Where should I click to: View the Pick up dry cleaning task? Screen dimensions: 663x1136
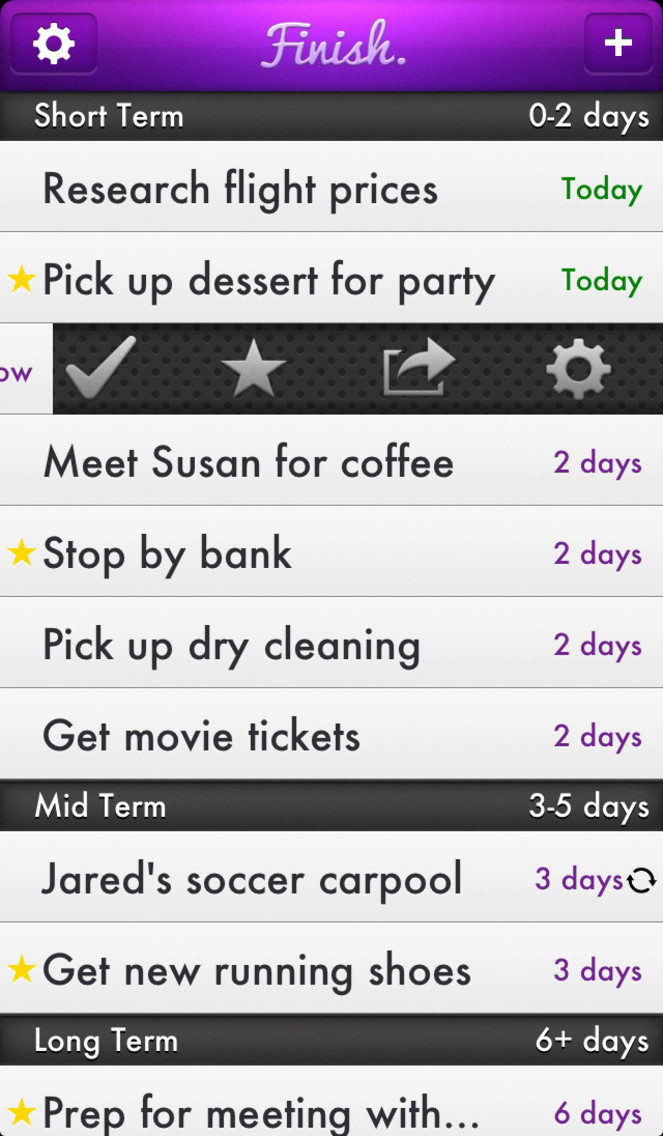tap(331, 643)
